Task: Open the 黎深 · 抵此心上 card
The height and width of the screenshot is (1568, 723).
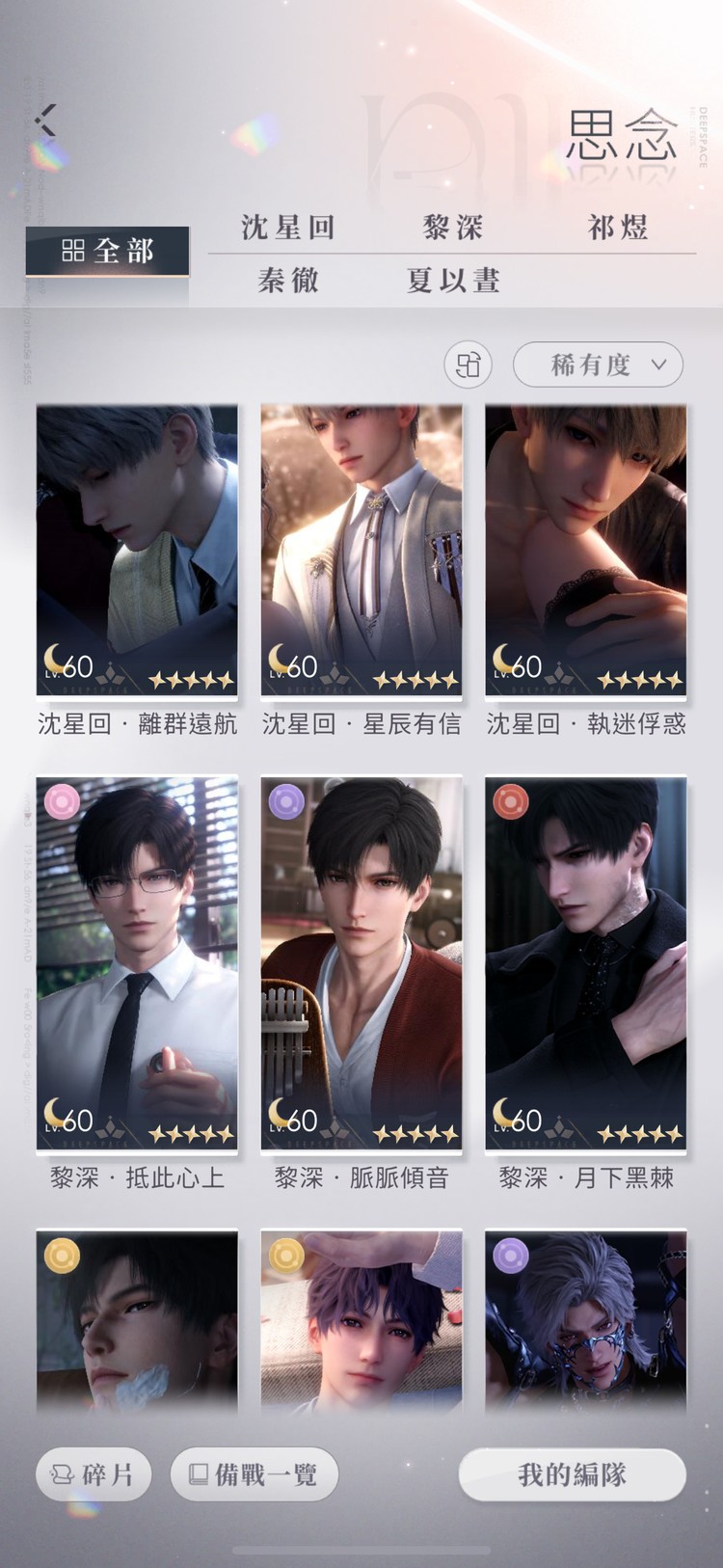Action: pyautogui.click(x=137, y=962)
